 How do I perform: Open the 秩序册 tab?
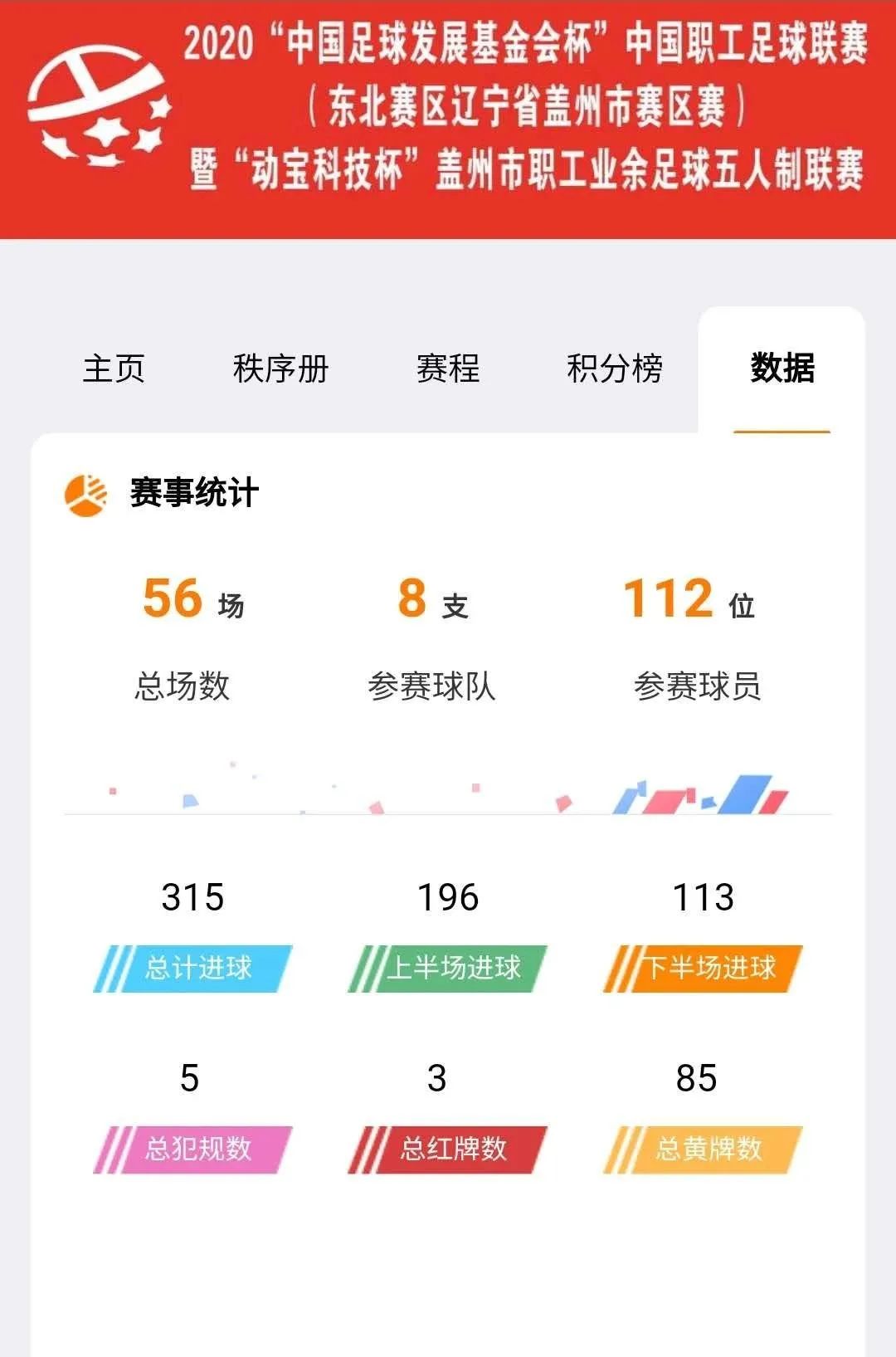[x=280, y=370]
